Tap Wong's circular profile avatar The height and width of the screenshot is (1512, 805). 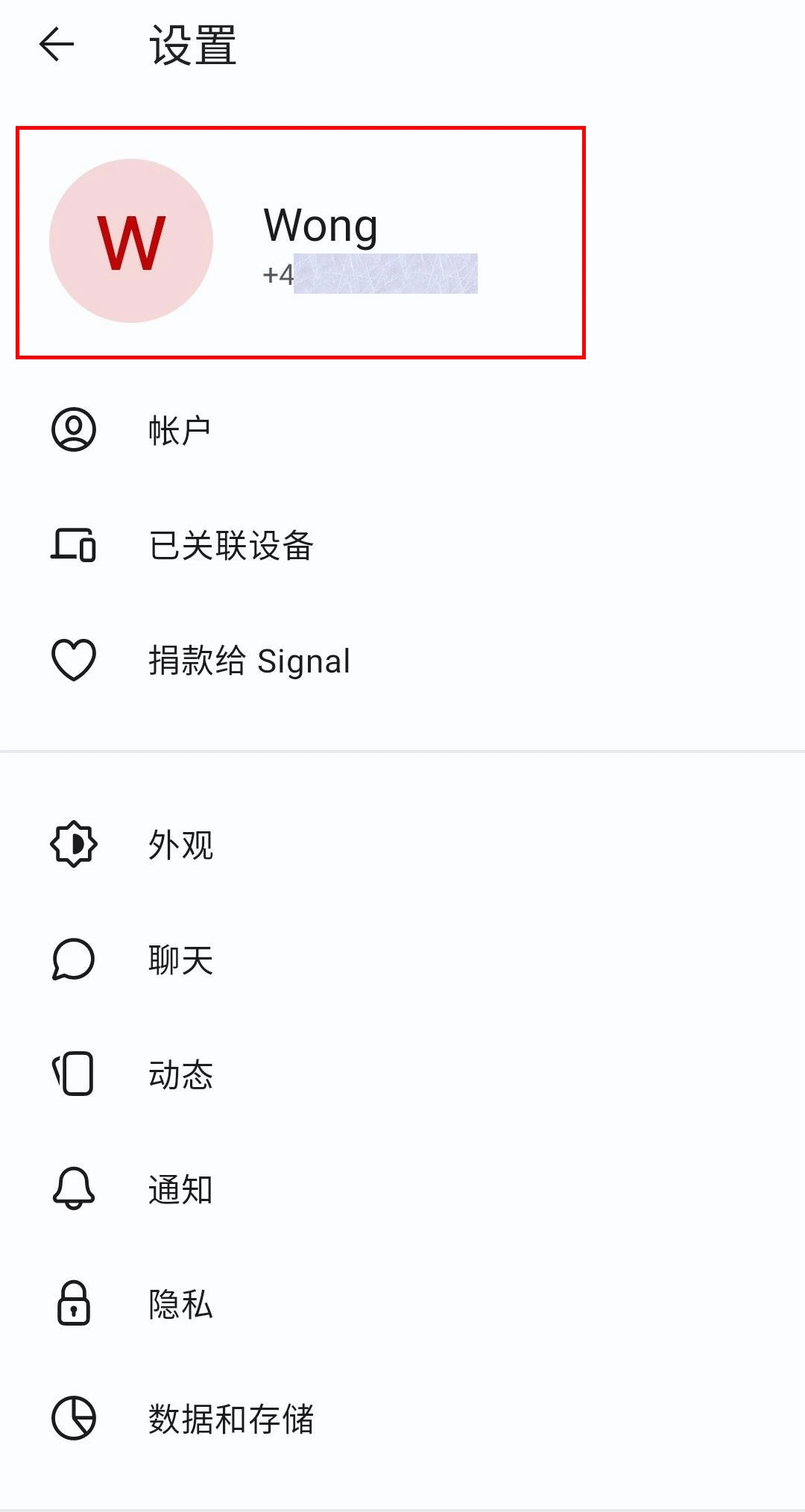[x=131, y=240]
